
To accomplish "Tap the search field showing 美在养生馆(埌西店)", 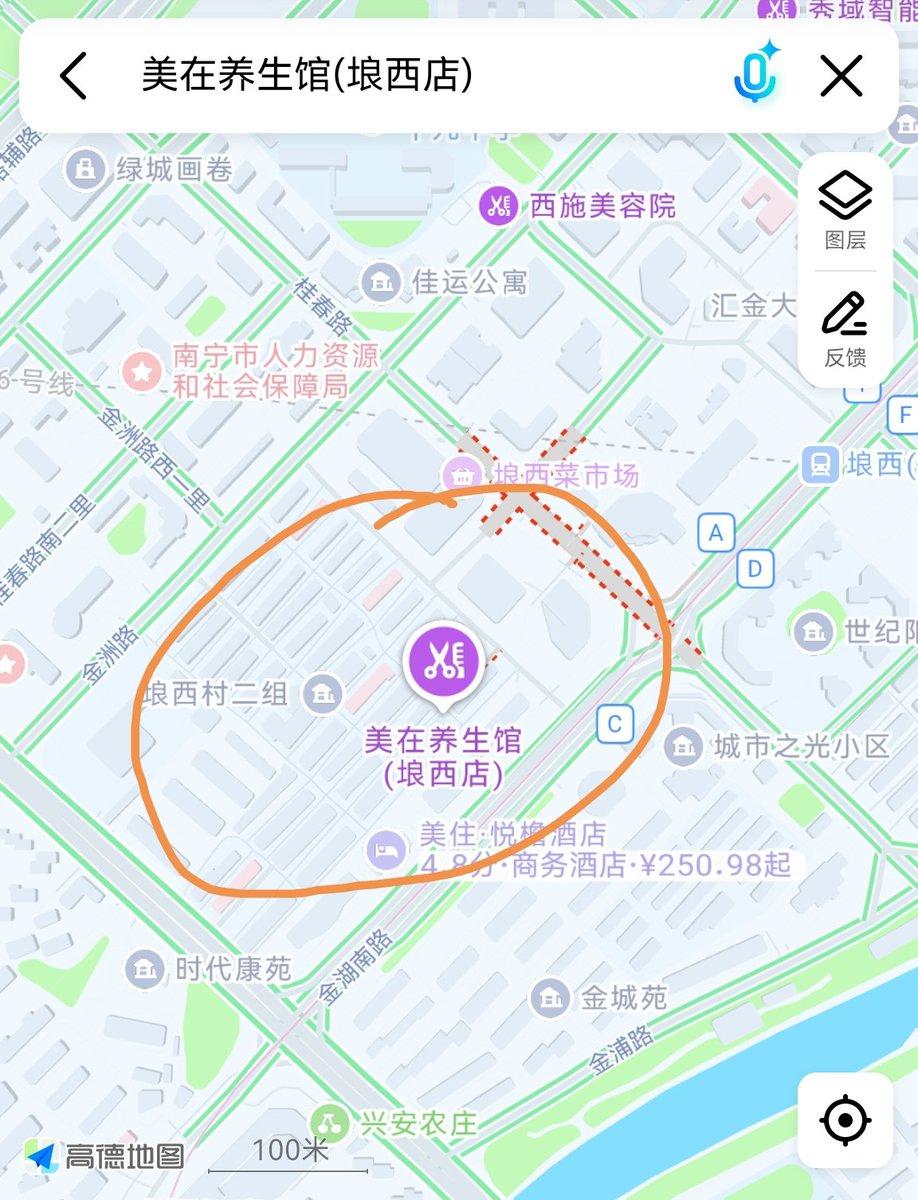I will [x=300, y=75].
